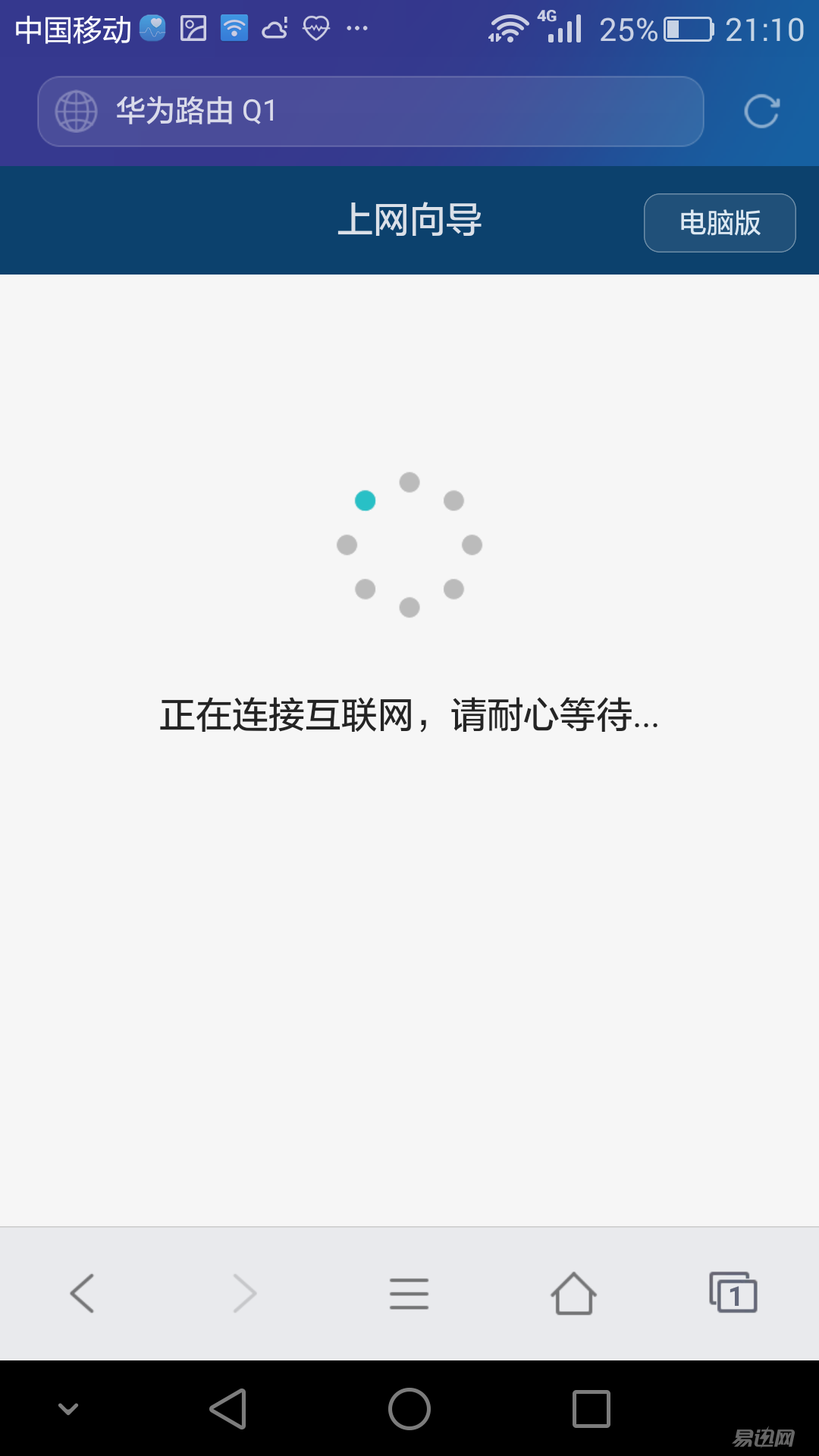
Task: Hide the navigation bar with the down chevron
Action: click(x=68, y=1409)
